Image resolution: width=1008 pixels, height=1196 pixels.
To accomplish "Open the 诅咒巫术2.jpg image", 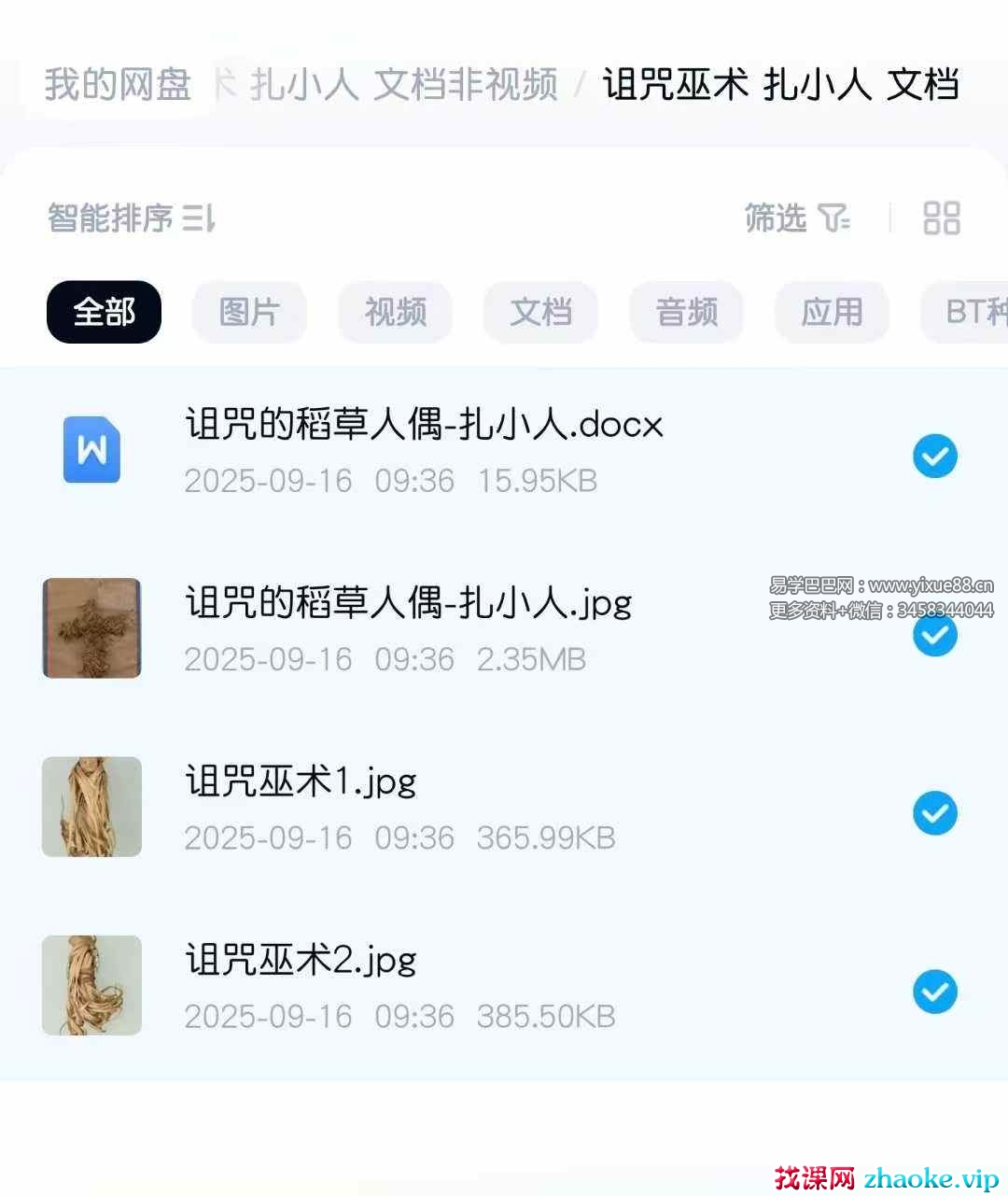I will (x=301, y=960).
